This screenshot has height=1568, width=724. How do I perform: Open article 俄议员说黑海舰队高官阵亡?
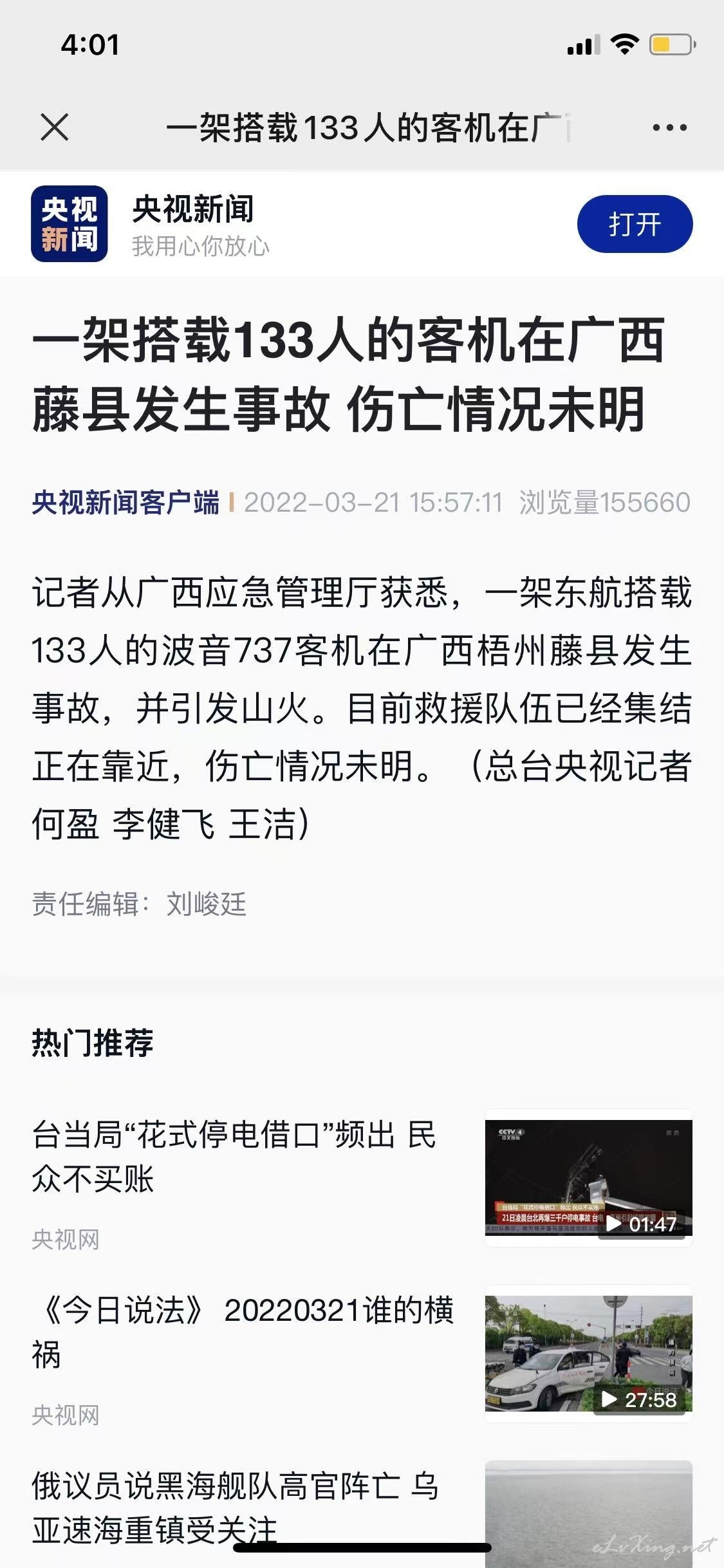[x=234, y=1507]
